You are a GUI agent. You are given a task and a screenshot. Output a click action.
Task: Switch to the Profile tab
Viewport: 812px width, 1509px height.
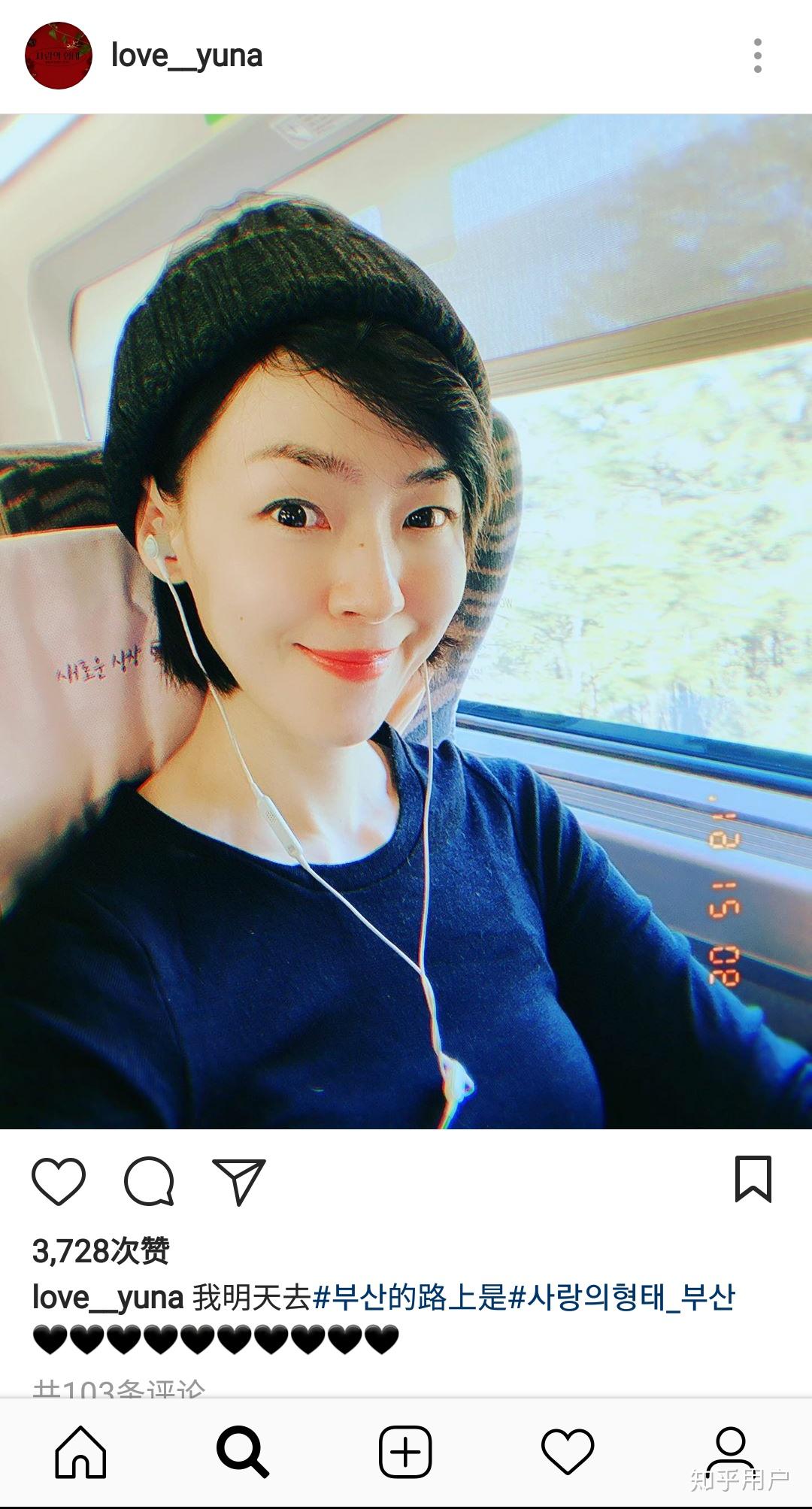tap(730, 1450)
